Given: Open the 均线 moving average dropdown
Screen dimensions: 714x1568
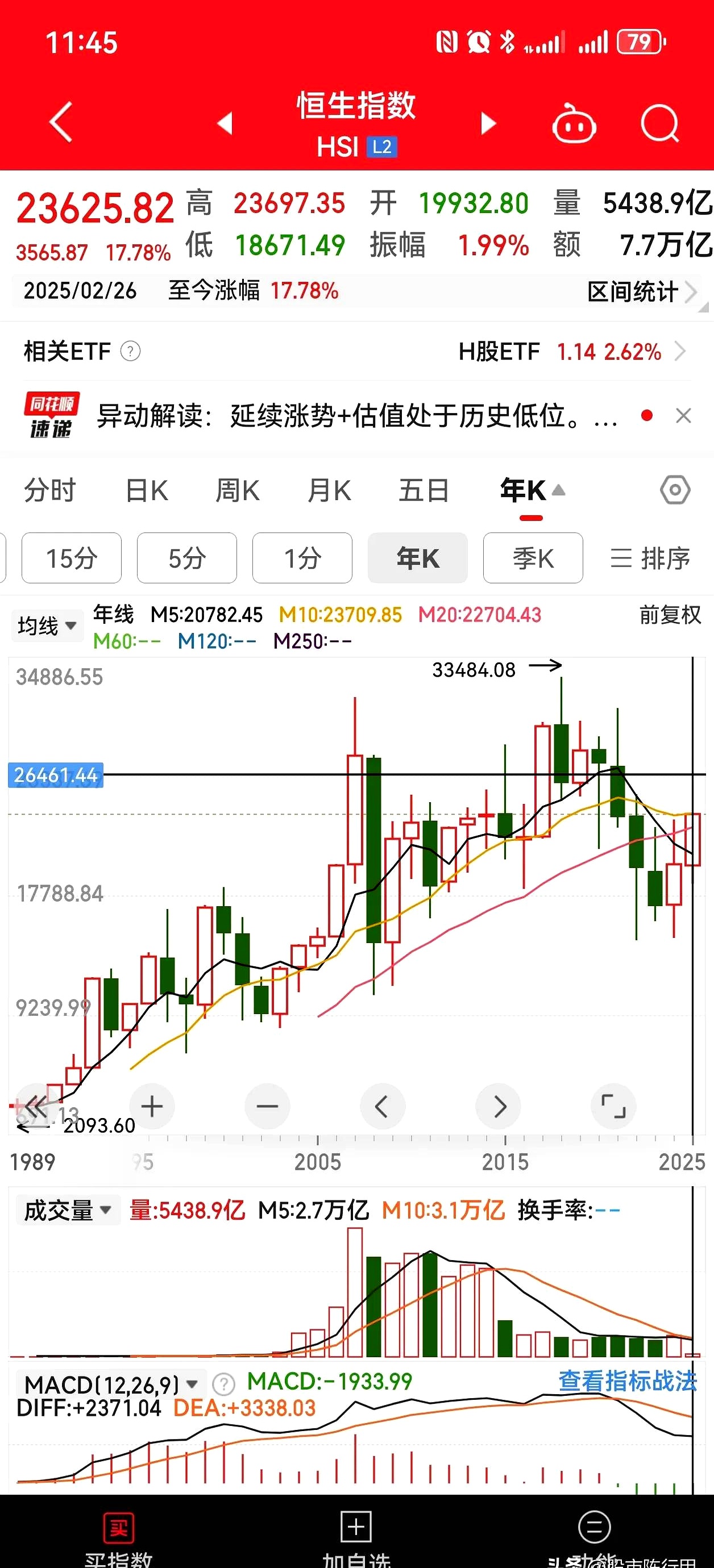Looking at the screenshot, I should pos(48,625).
